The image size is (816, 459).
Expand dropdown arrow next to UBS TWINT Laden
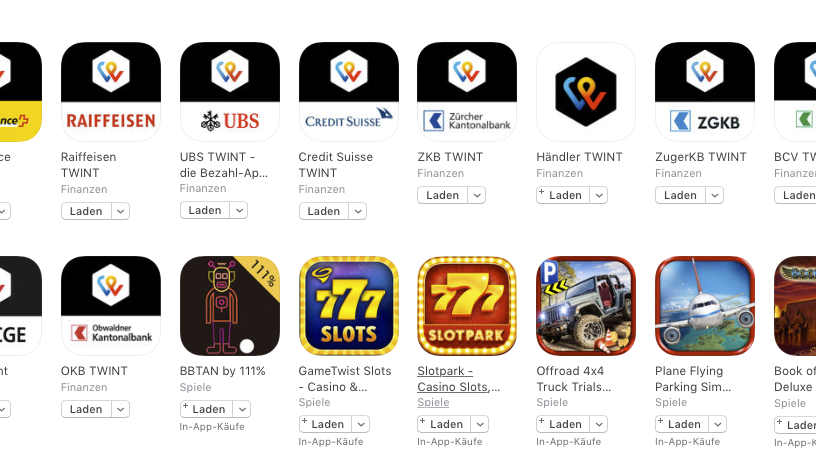(239, 210)
